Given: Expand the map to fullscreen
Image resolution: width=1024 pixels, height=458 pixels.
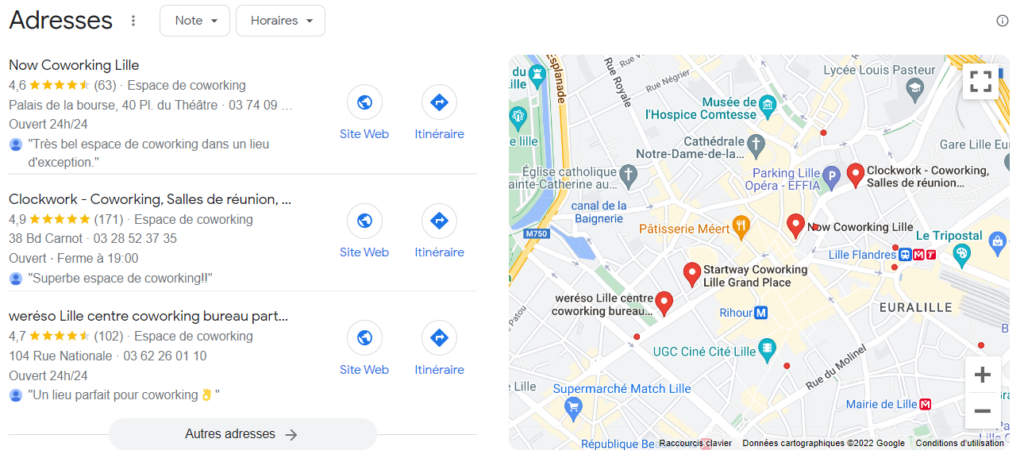Looking at the screenshot, I should 982,82.
